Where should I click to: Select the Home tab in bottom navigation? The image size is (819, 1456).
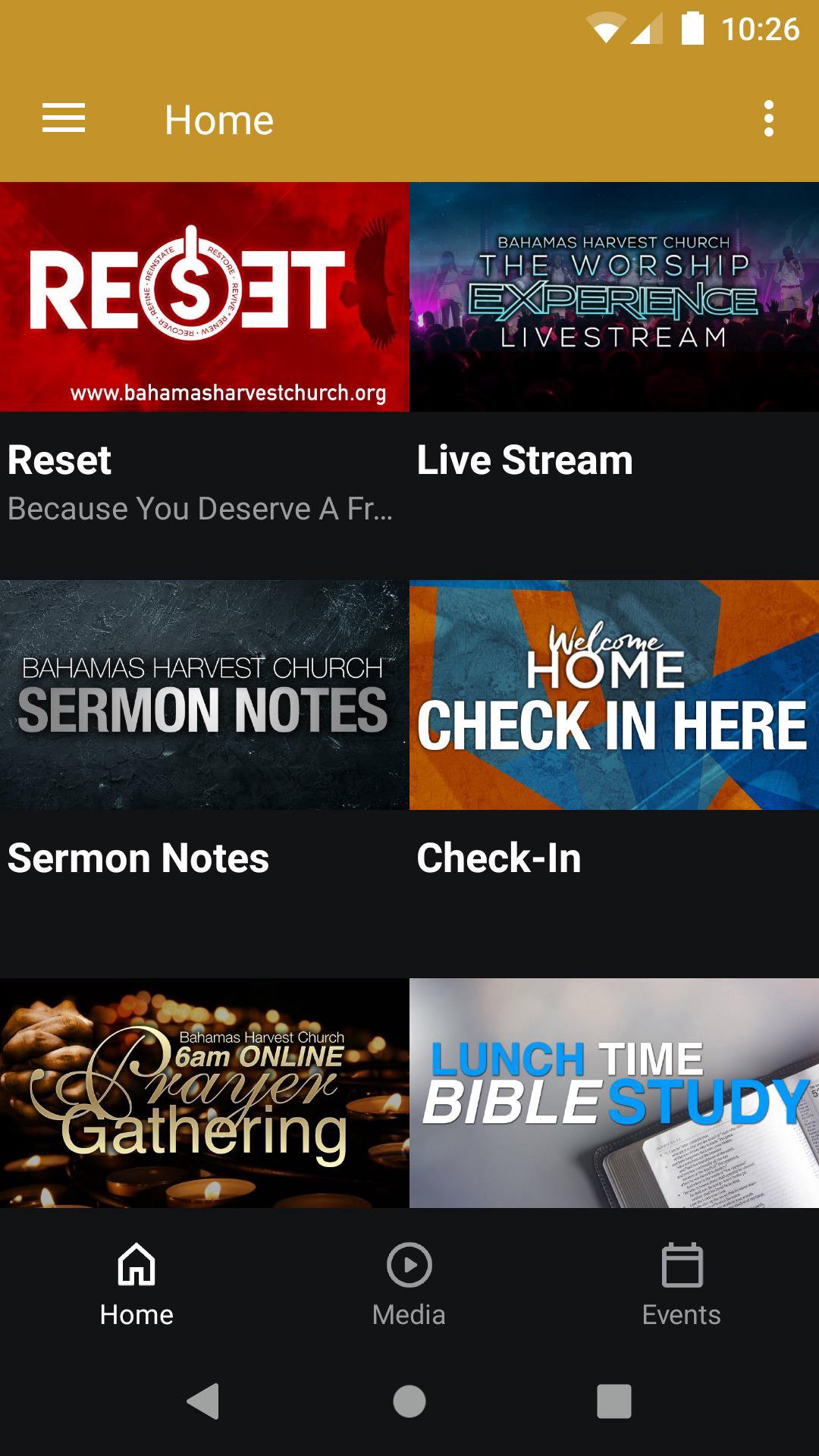pyautogui.click(x=136, y=1284)
